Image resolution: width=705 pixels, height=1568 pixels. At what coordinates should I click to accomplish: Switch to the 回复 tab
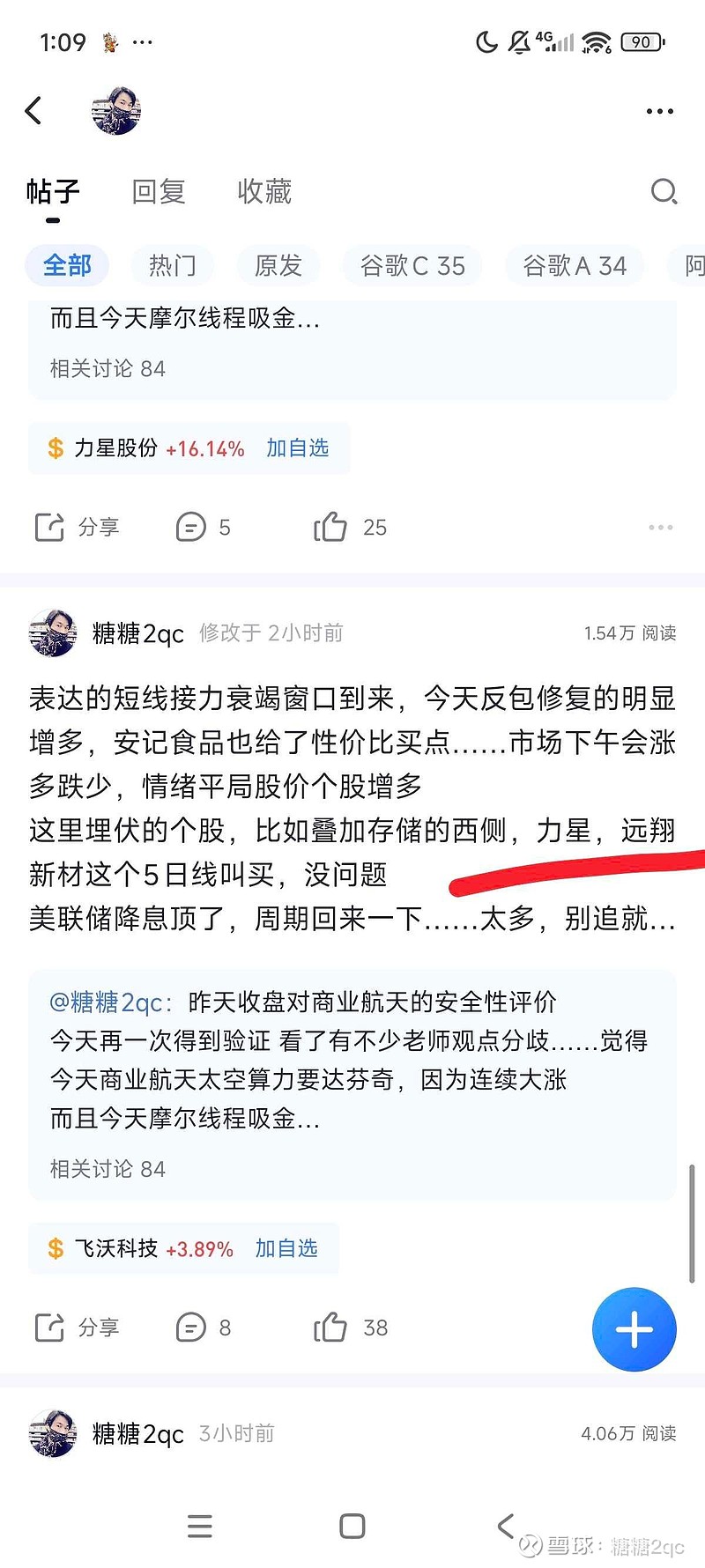[x=159, y=192]
